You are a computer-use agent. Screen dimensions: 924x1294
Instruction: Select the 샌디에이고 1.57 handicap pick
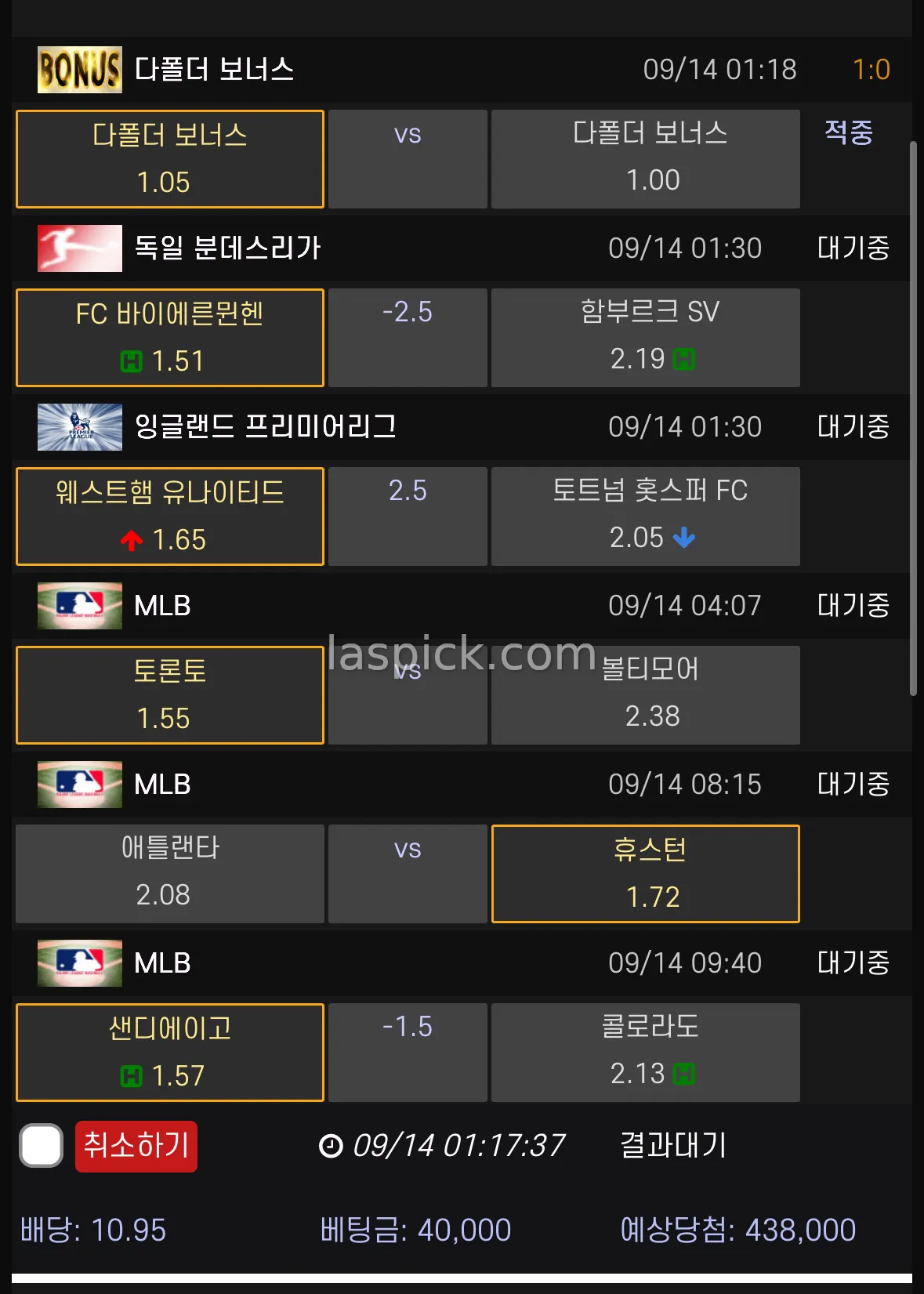pyautogui.click(x=169, y=1053)
